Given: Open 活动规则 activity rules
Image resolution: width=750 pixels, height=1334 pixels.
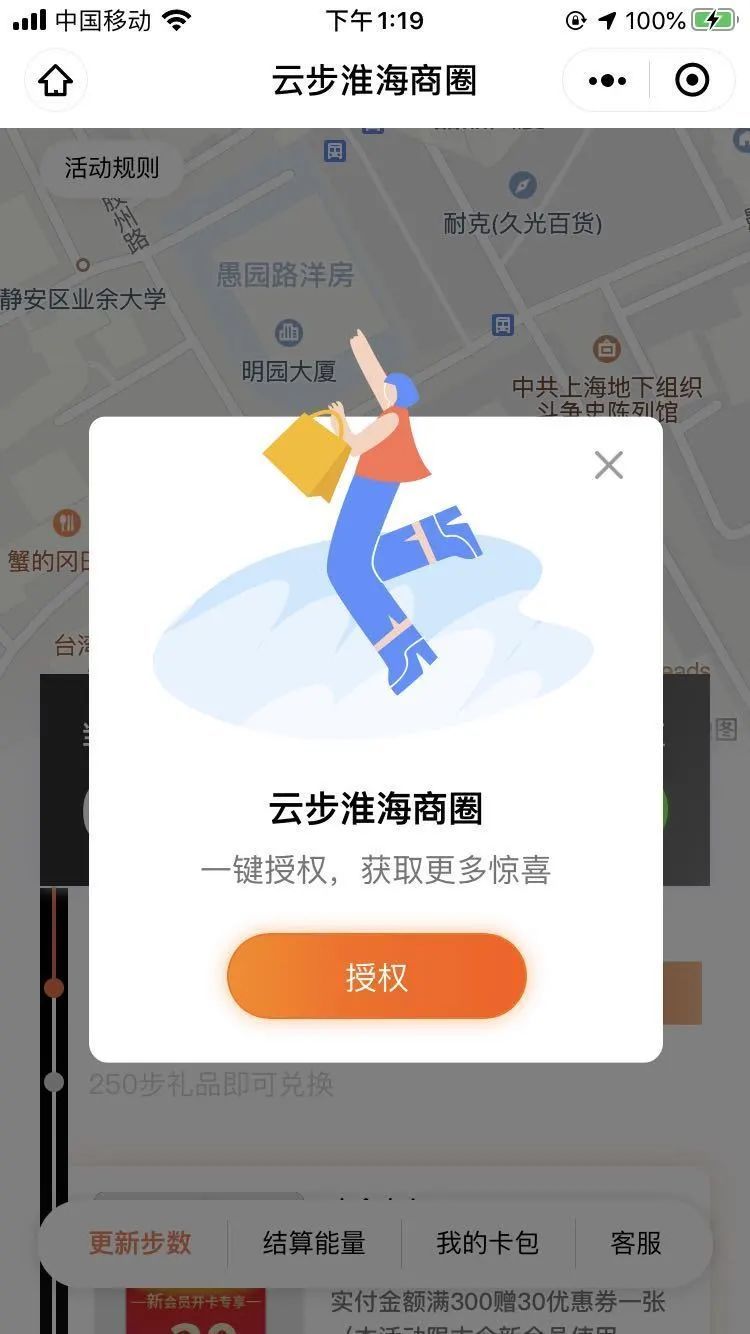Looking at the screenshot, I should [111, 168].
